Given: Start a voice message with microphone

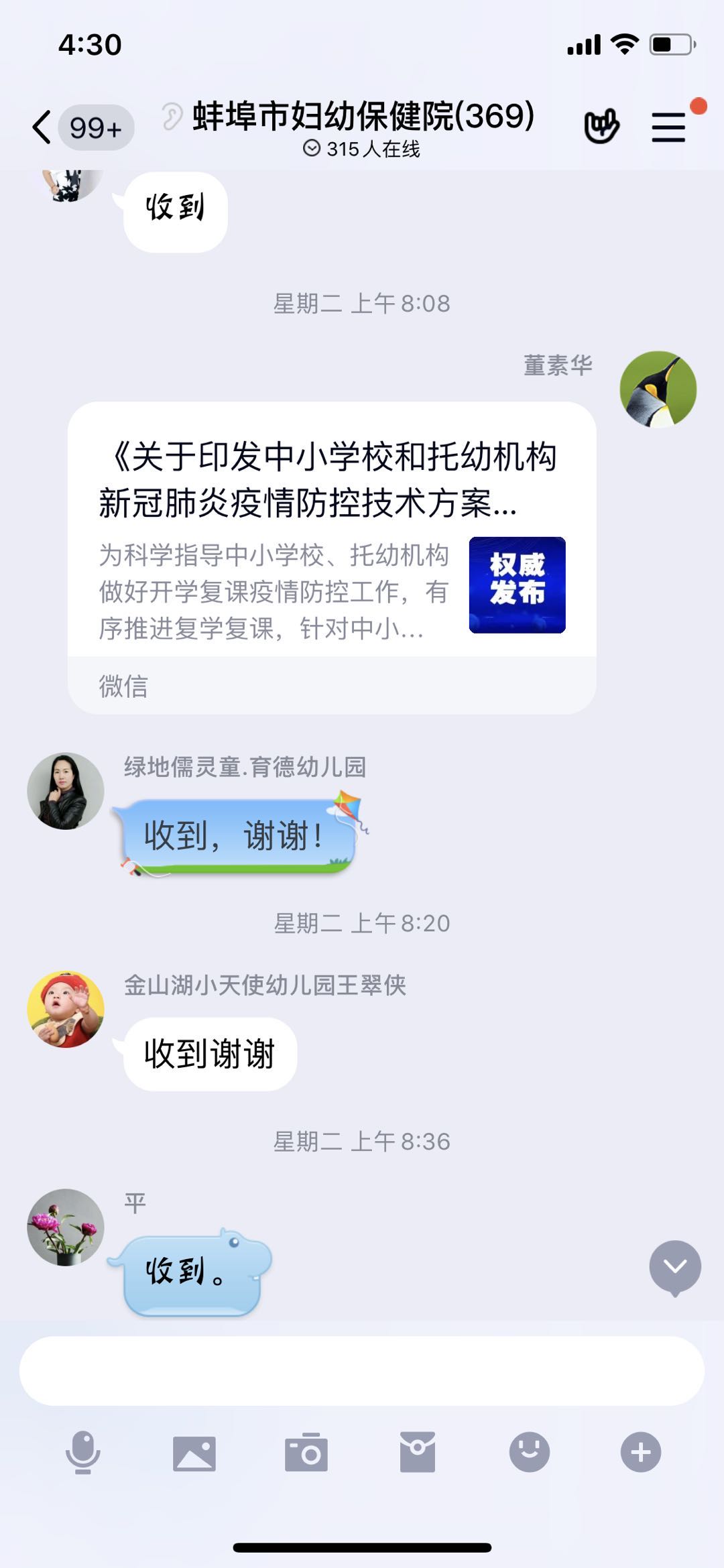Looking at the screenshot, I should click(82, 1452).
